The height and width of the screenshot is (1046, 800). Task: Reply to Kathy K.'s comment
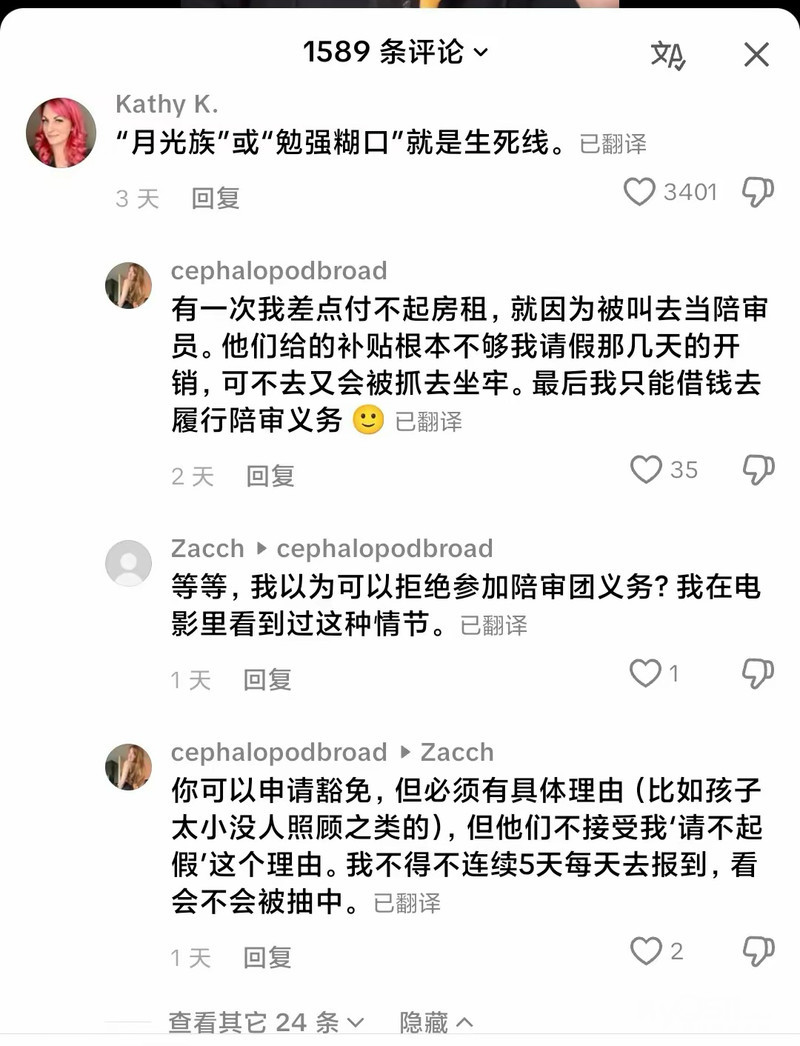[x=215, y=198]
